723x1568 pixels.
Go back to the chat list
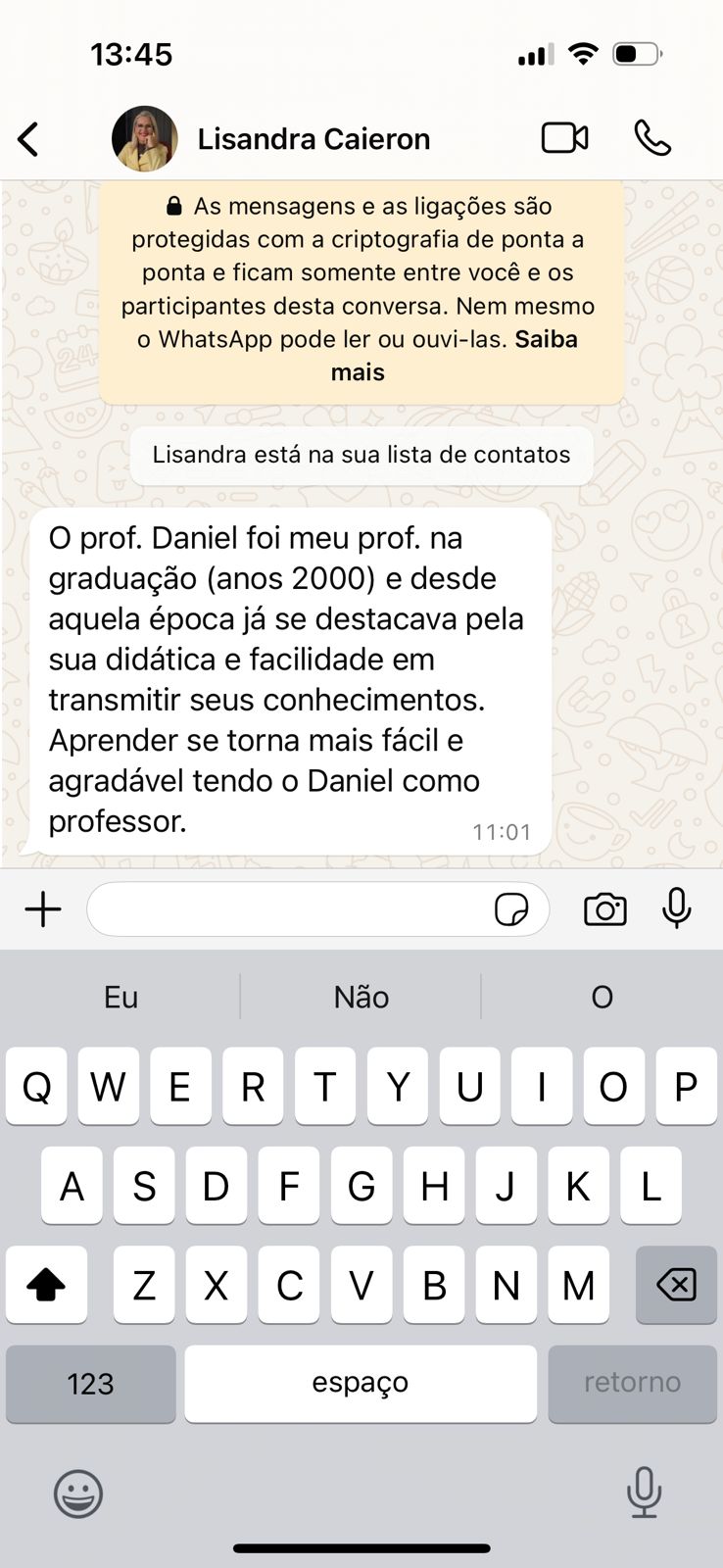(28, 139)
